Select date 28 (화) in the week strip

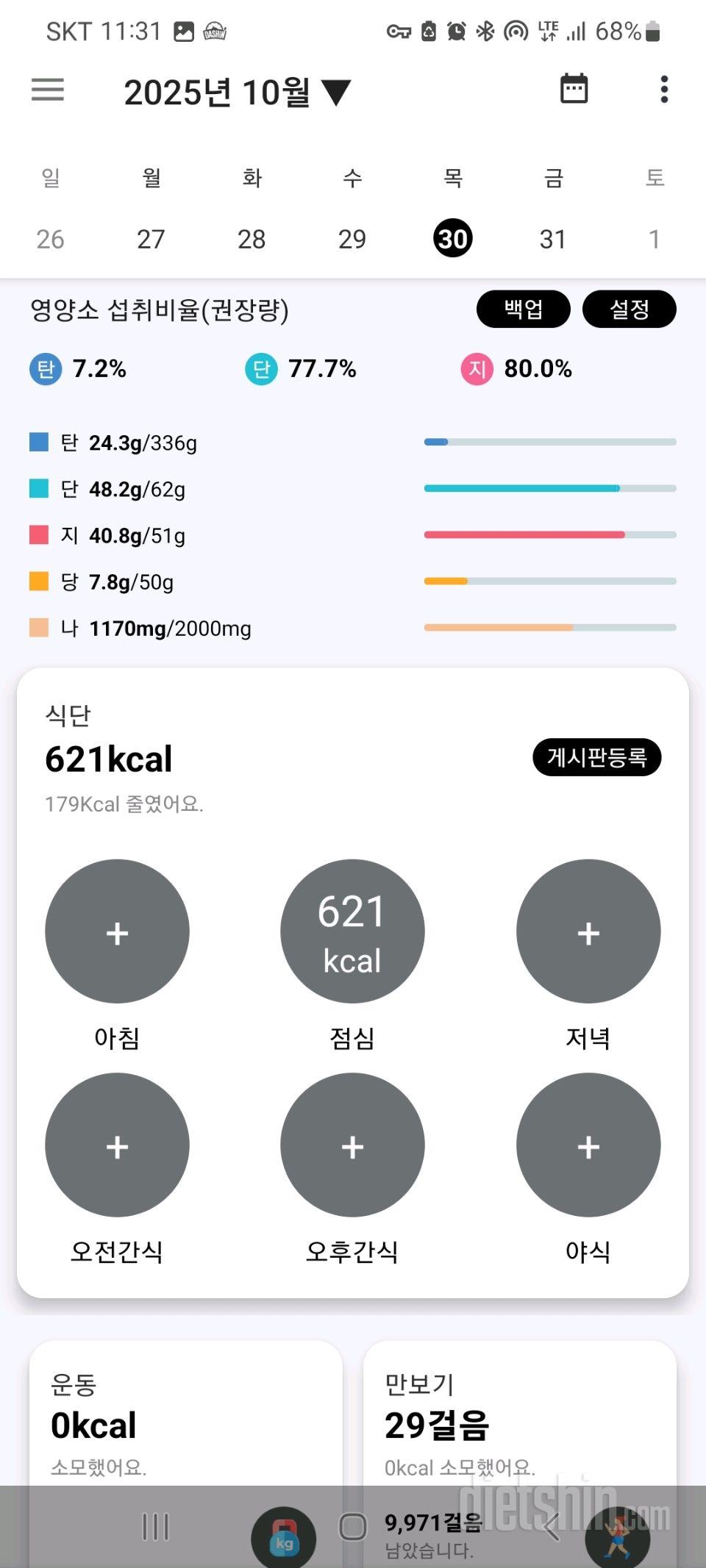[252, 239]
